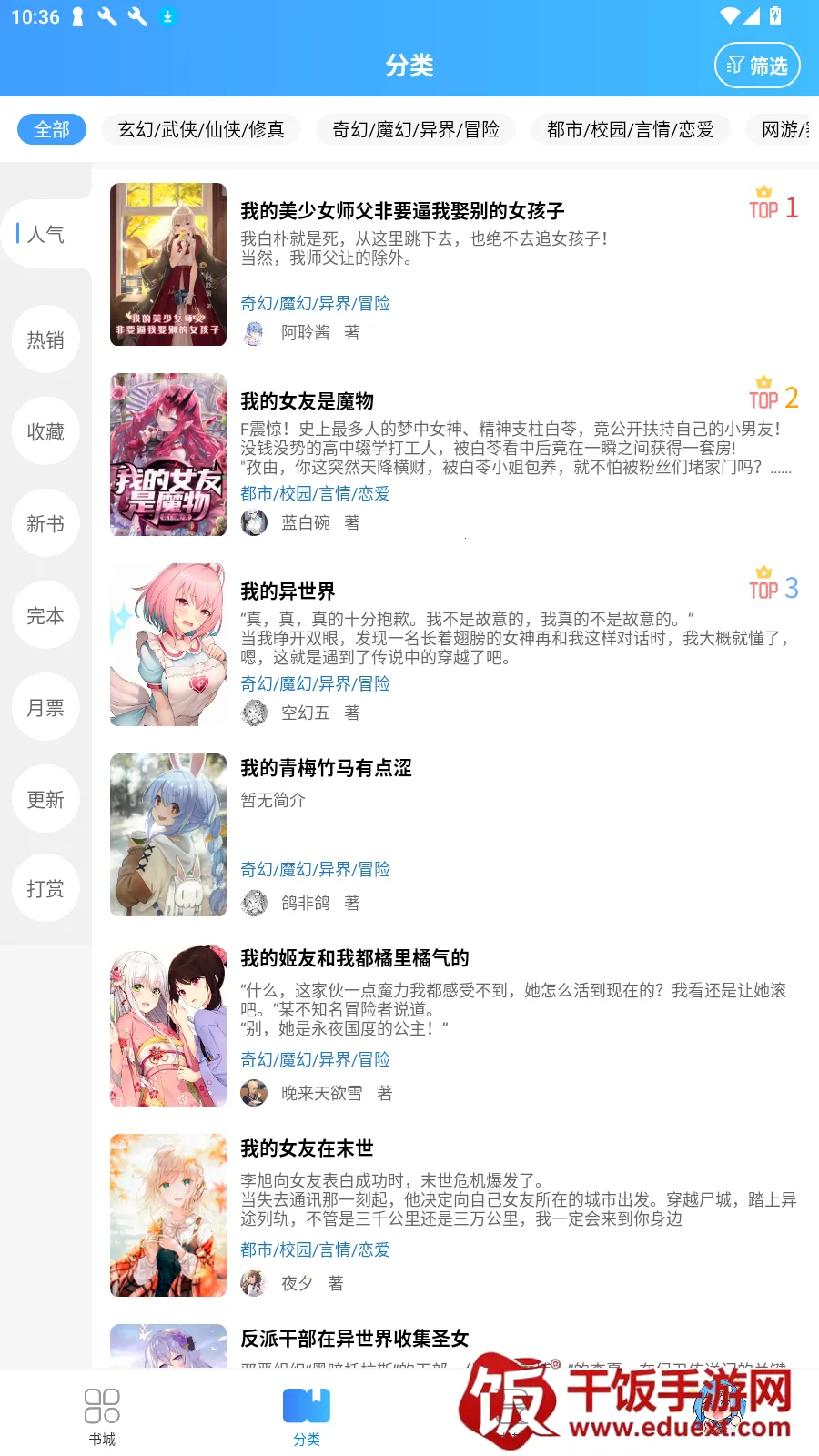Filter by 玄幻/武侠/仙侠/修真
Image resolution: width=819 pixels, height=1456 pixels.
coord(201,129)
